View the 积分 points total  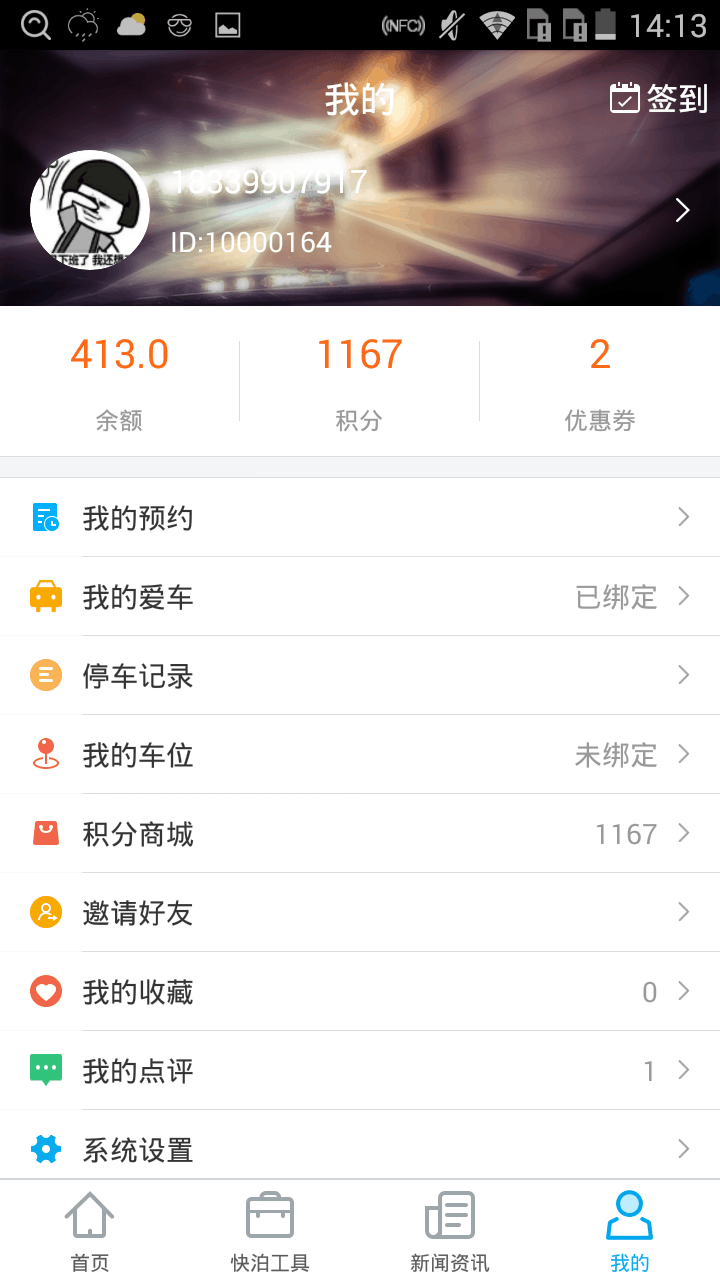click(359, 380)
